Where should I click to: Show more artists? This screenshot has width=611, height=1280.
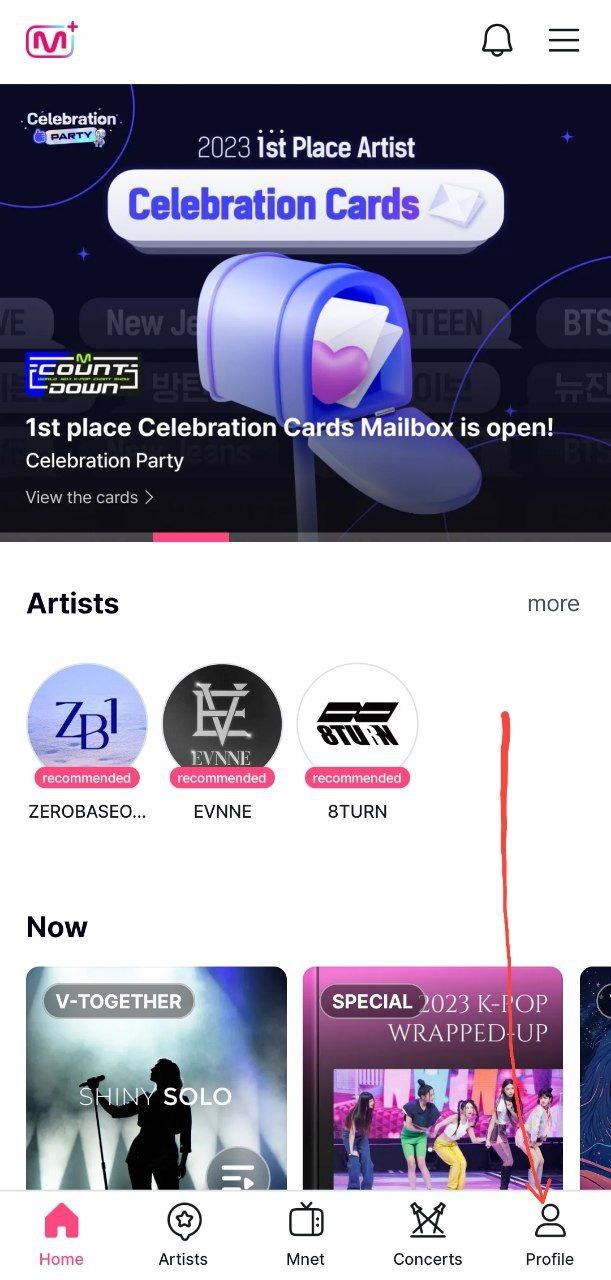(x=553, y=604)
